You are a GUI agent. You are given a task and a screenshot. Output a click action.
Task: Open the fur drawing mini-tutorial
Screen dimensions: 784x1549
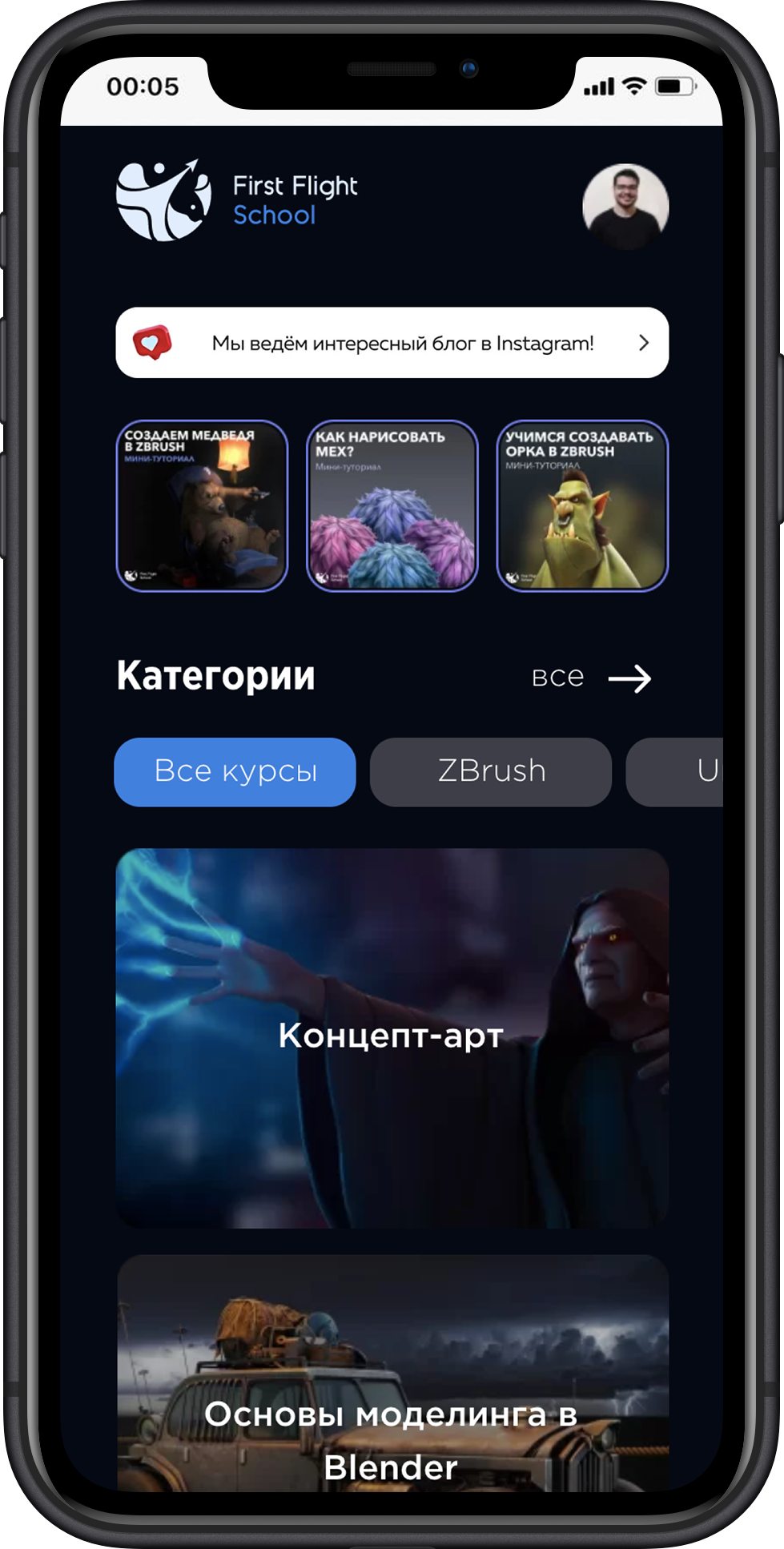pyautogui.click(x=392, y=506)
